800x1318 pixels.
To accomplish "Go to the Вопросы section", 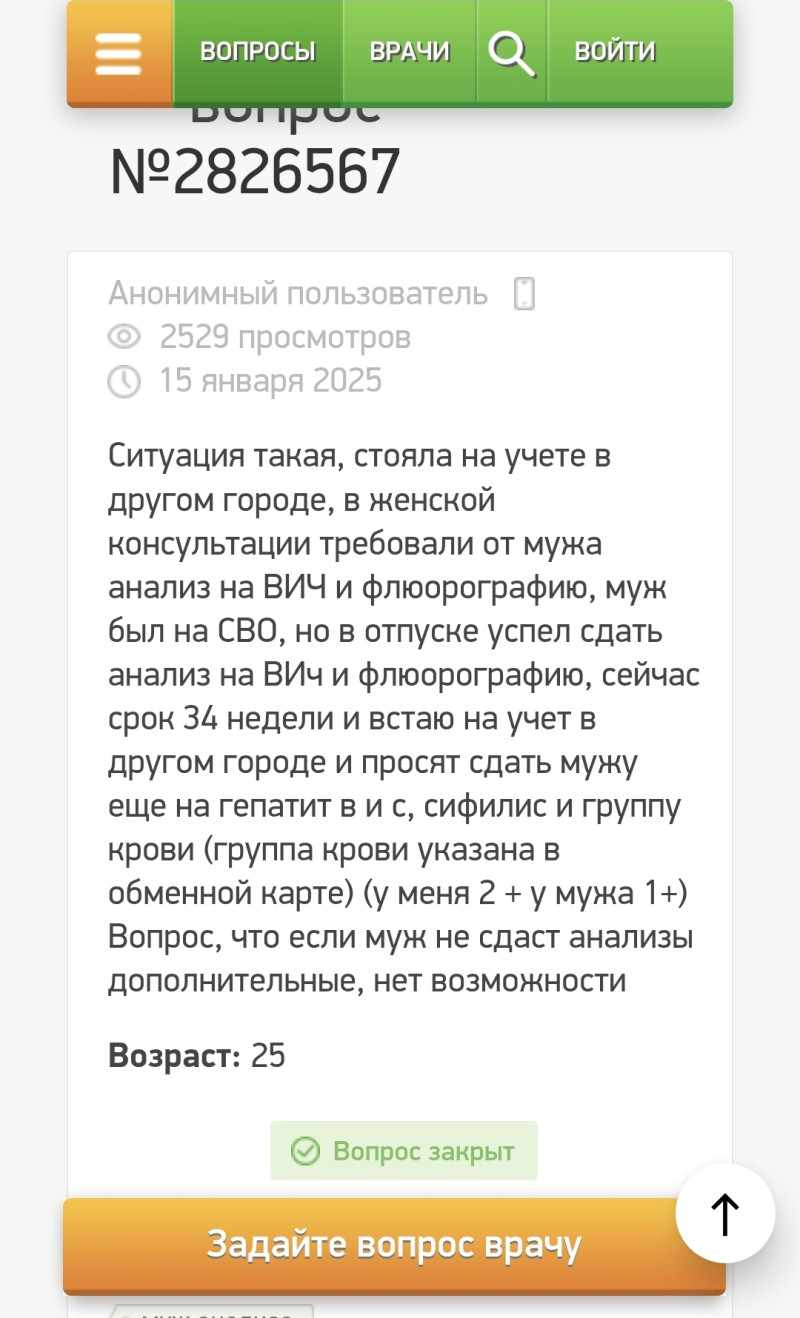I will coord(258,52).
